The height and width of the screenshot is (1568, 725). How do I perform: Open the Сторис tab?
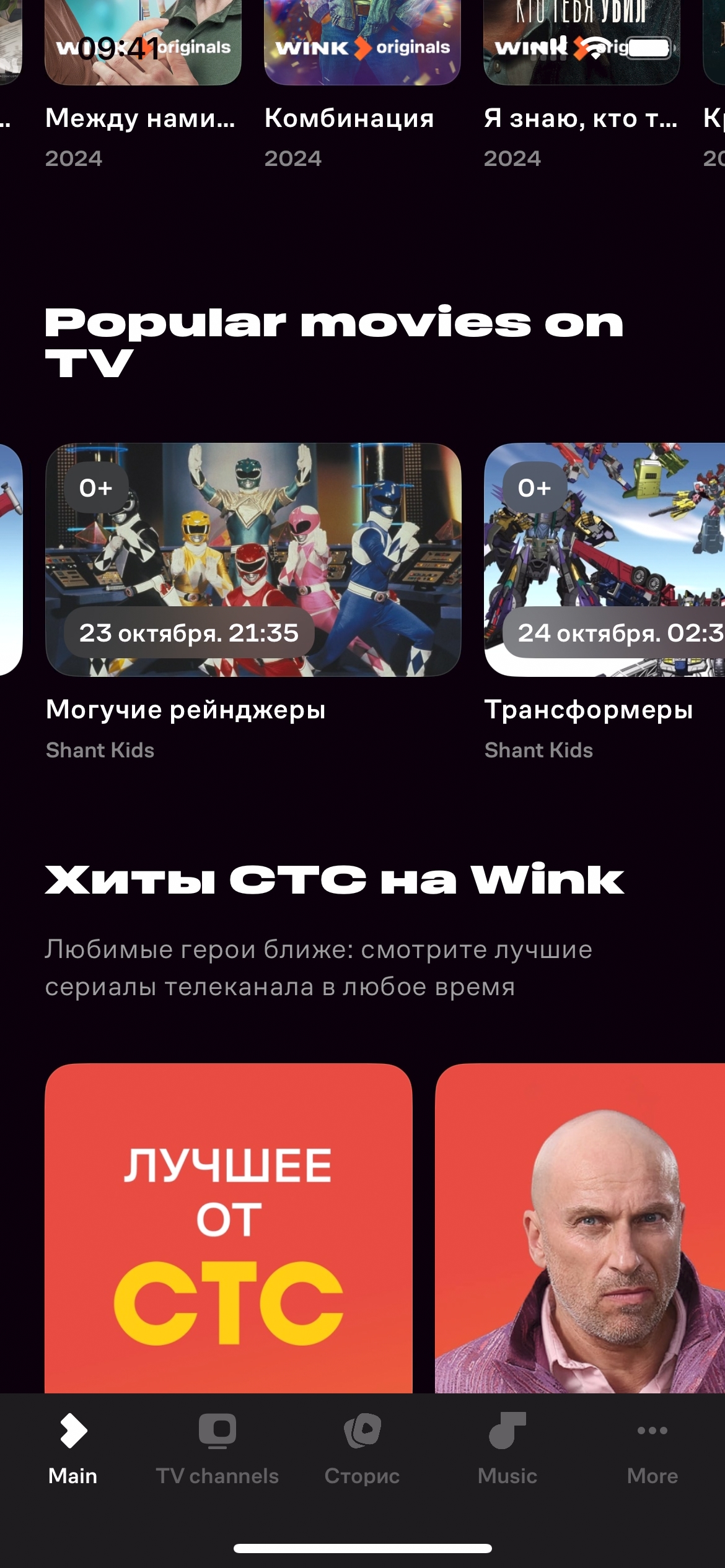tap(362, 1449)
